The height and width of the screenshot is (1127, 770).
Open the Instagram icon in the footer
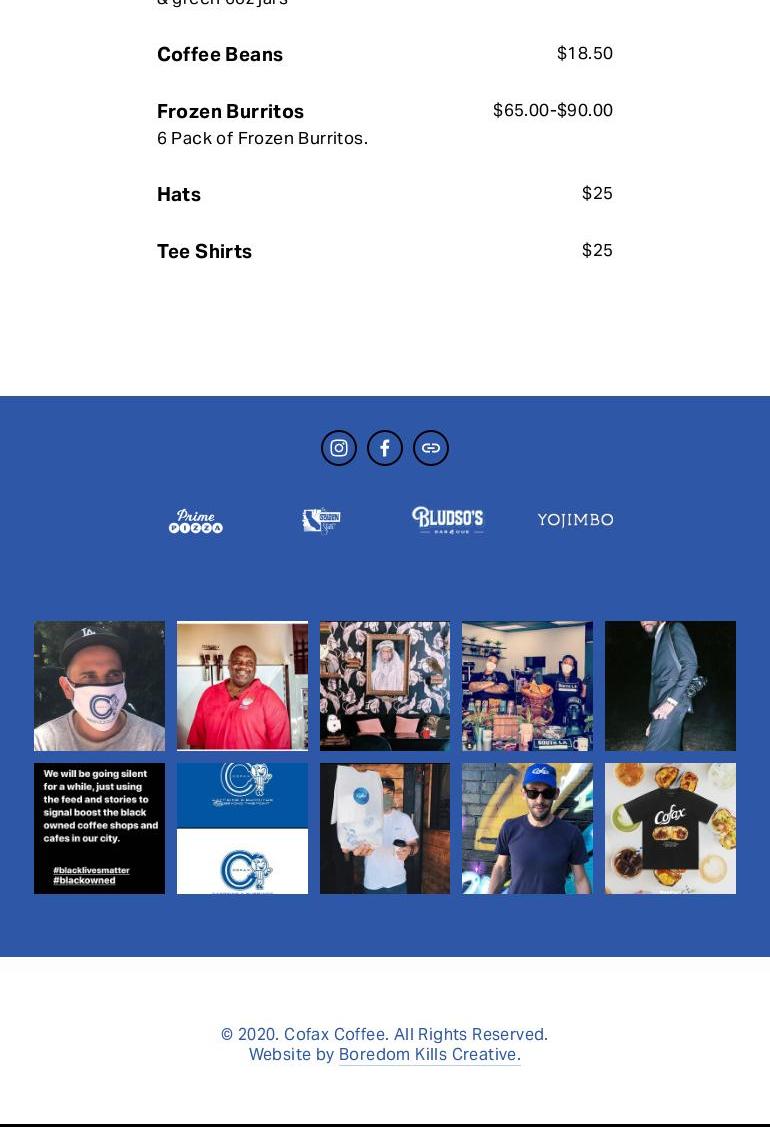339,448
